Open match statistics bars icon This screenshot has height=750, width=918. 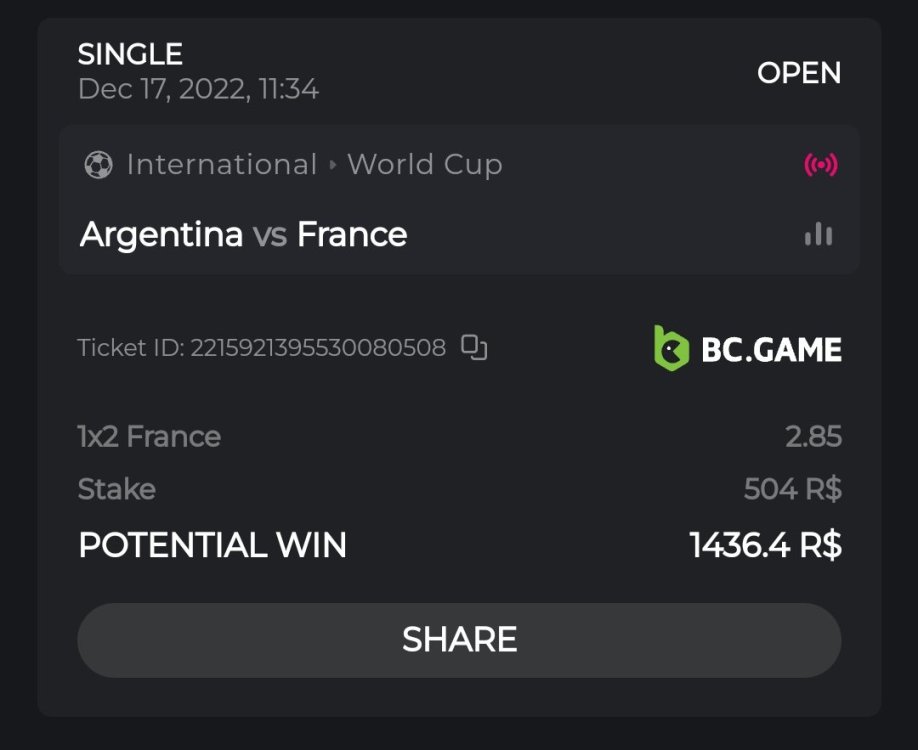[x=819, y=235]
